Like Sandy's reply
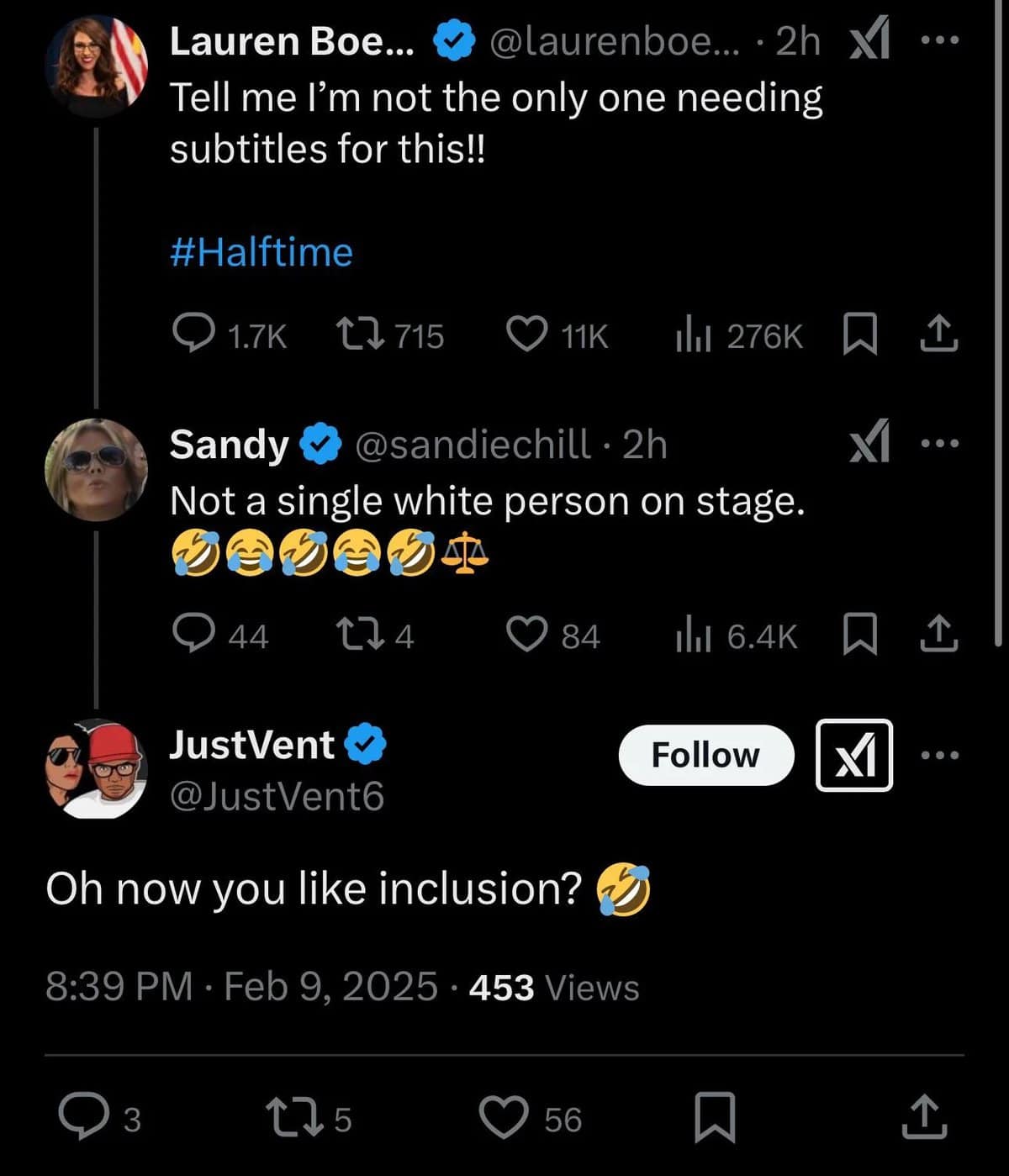The height and width of the screenshot is (1176, 1009). coord(527,635)
